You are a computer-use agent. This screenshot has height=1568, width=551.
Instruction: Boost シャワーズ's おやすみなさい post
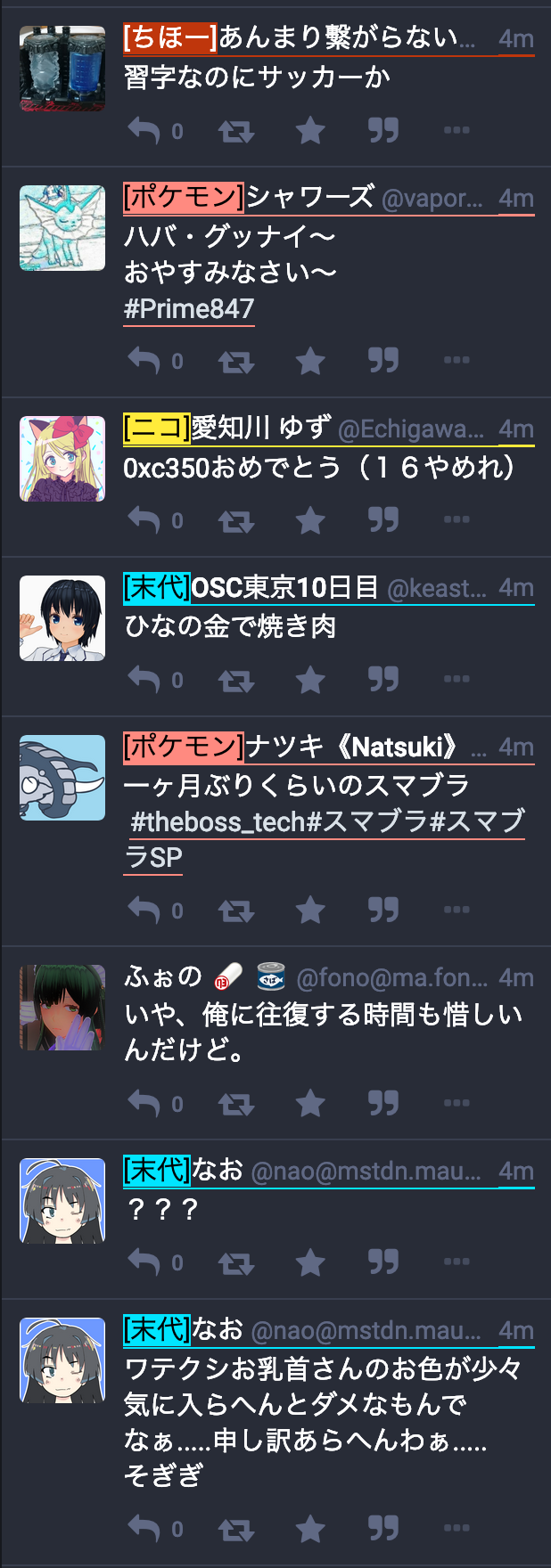click(236, 361)
